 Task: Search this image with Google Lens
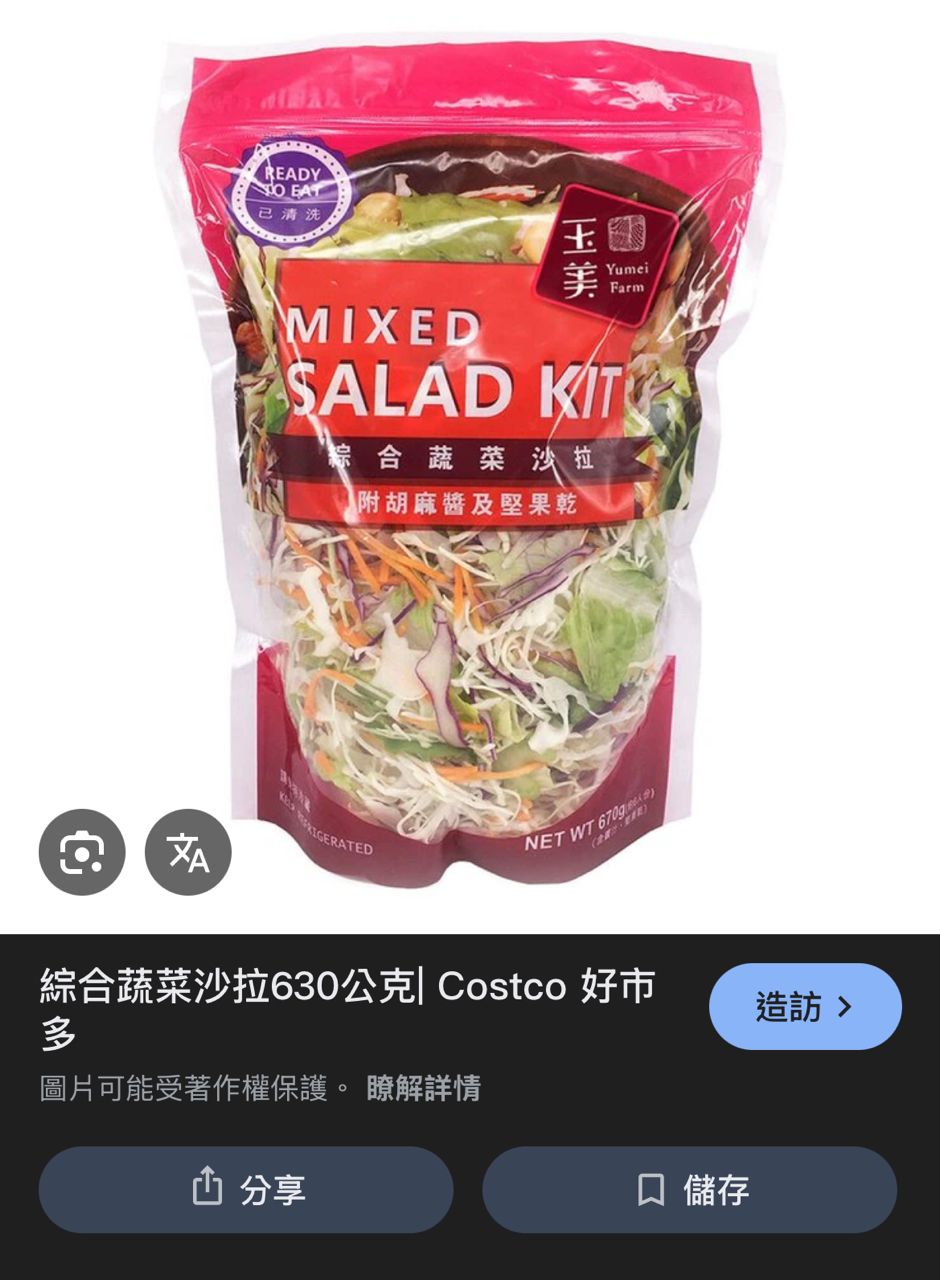pyautogui.click(x=82, y=852)
